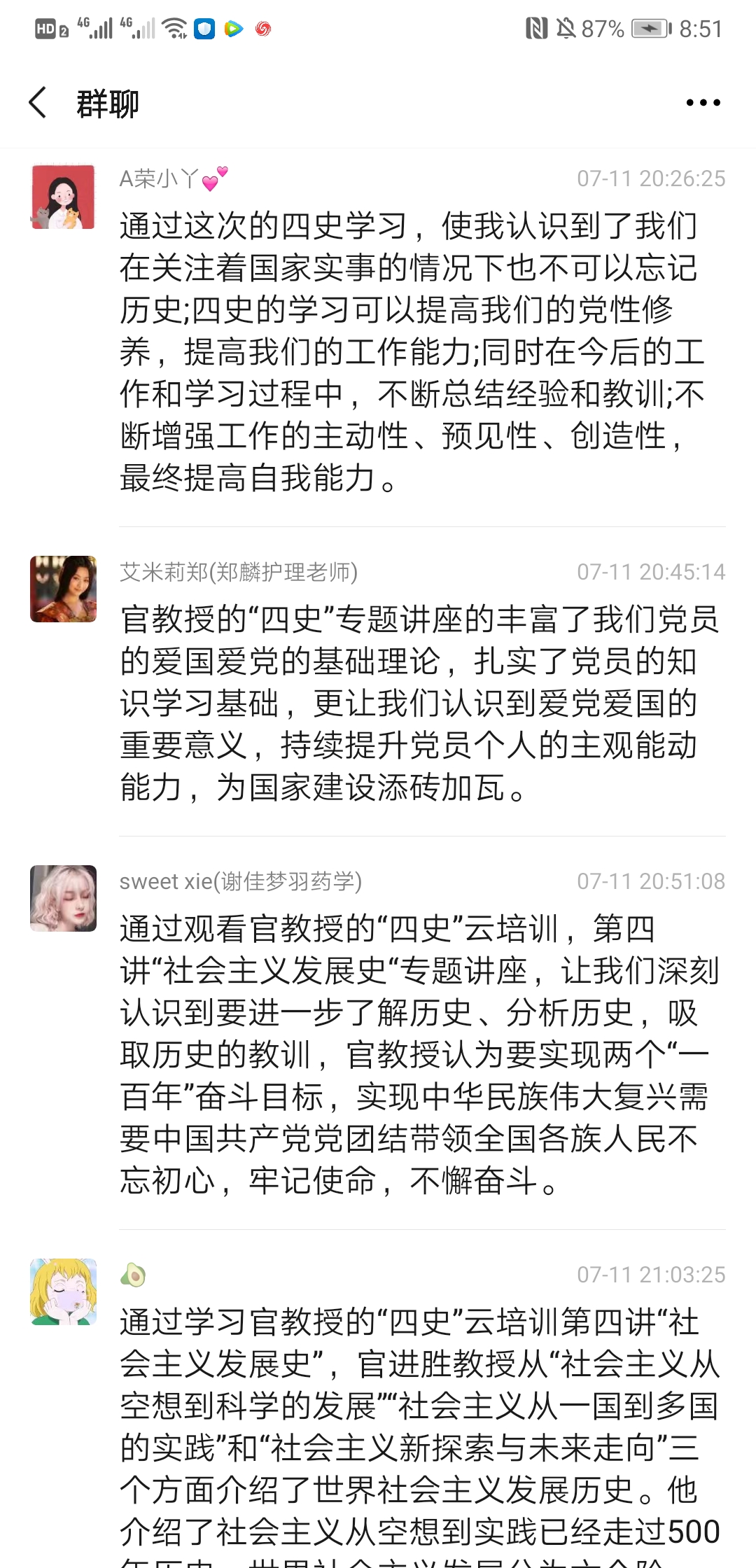Open the three-dot overflow menu
The width and height of the screenshot is (756, 1568).
point(703,103)
